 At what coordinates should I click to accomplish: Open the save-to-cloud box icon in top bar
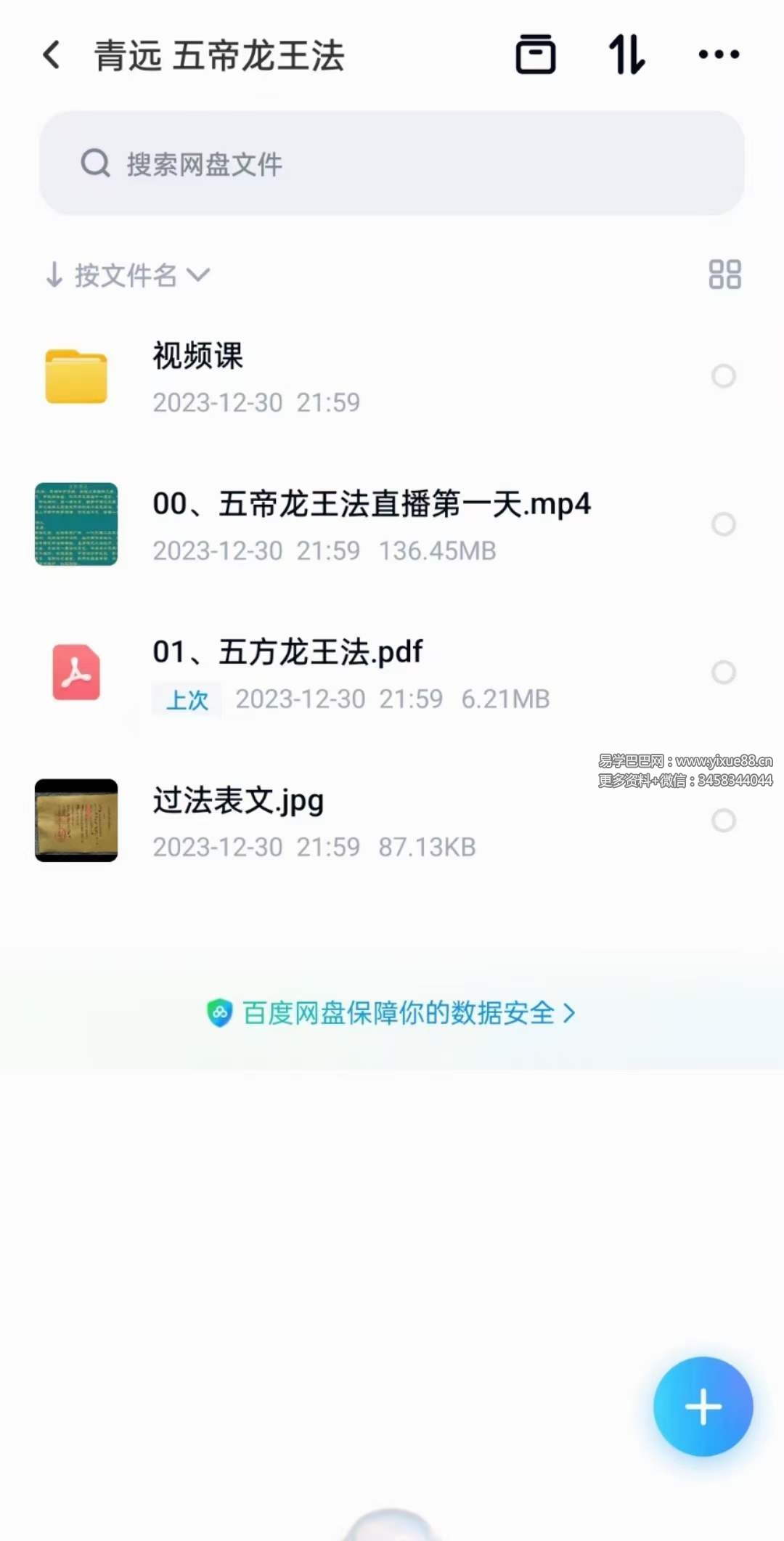tap(535, 54)
